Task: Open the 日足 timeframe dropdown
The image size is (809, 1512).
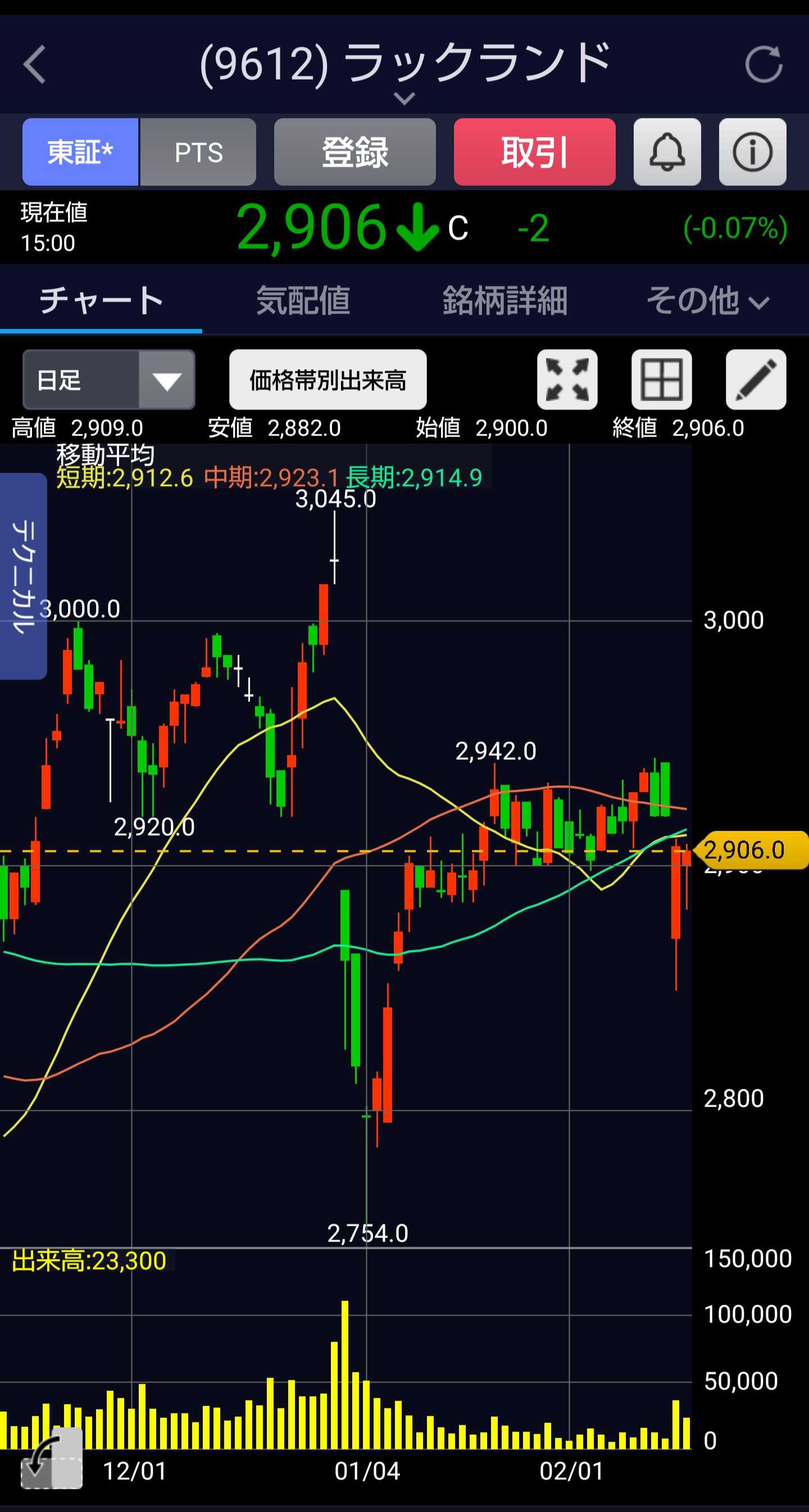Action: pyautogui.click(x=108, y=380)
